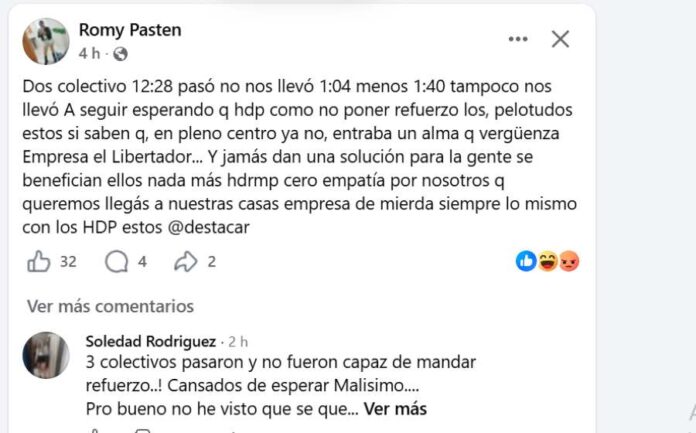The image size is (696, 433).
Task: Open Romy Pasten's profile picture
Action: pyautogui.click(x=46, y=41)
